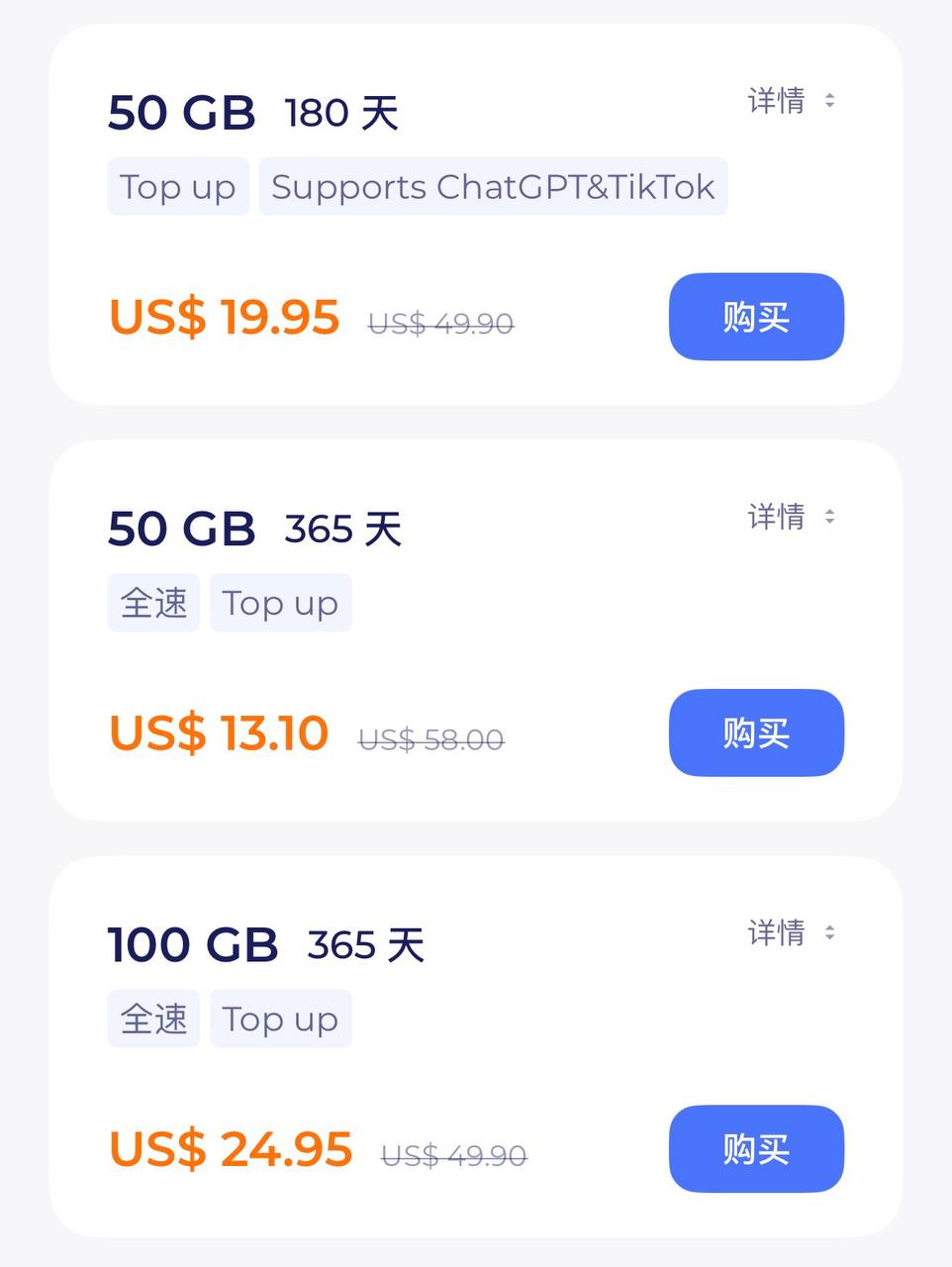Click 购买 for the 100 GB 365 天 plan
Viewport: 952px width, 1267px height.
[755, 1149]
